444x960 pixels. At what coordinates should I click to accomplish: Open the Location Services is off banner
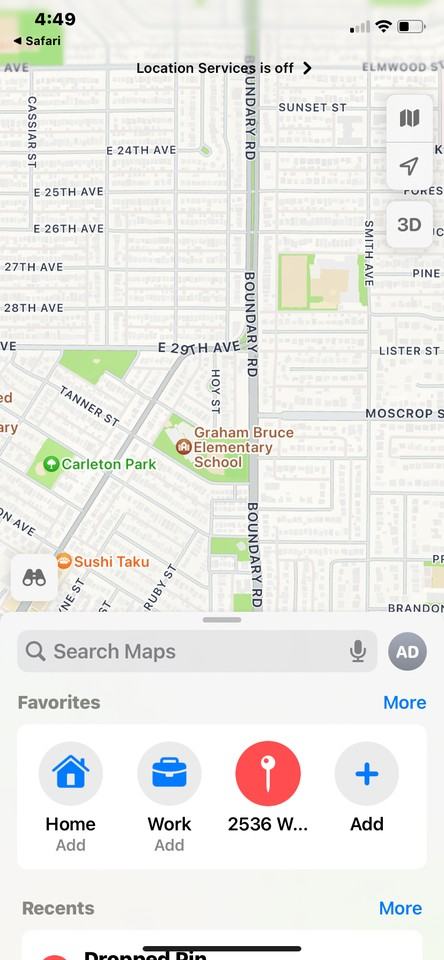tap(224, 68)
